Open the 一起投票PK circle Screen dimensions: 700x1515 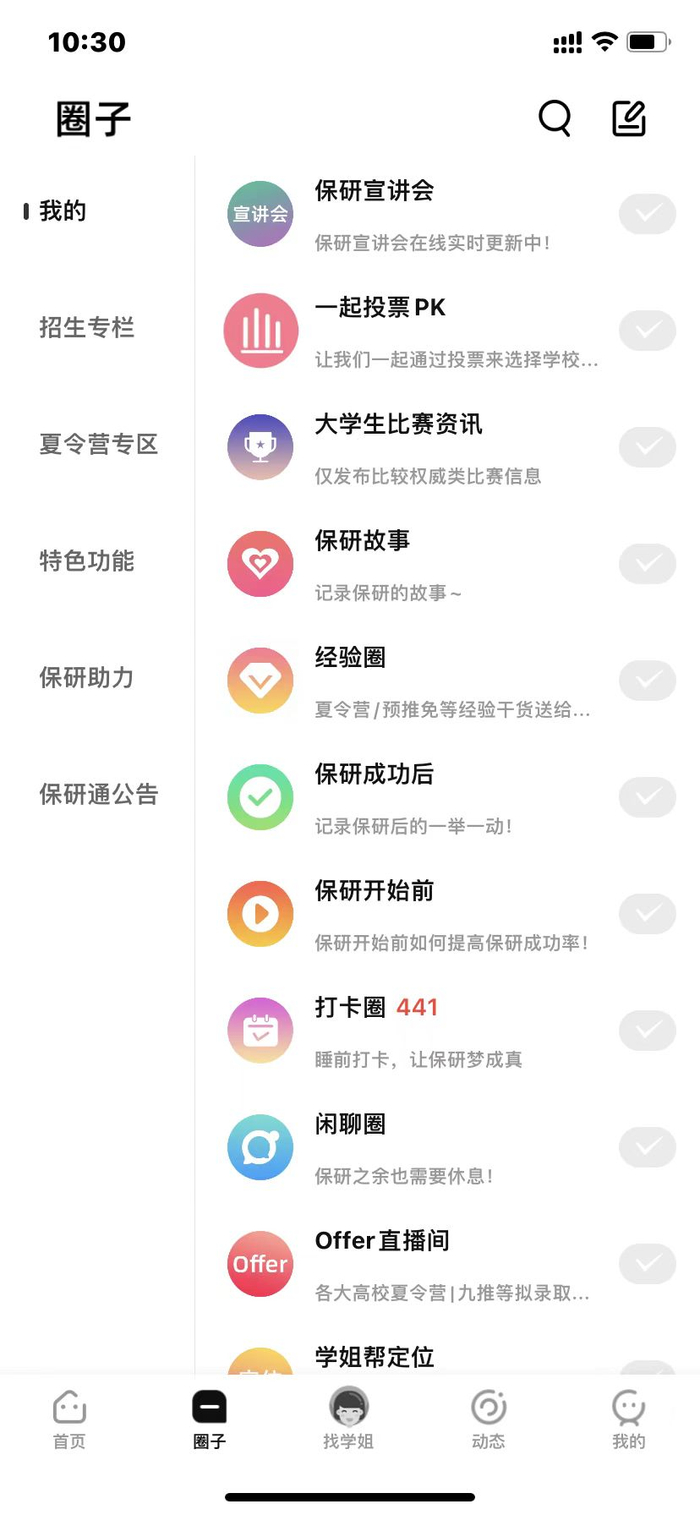pyautogui.click(x=447, y=331)
